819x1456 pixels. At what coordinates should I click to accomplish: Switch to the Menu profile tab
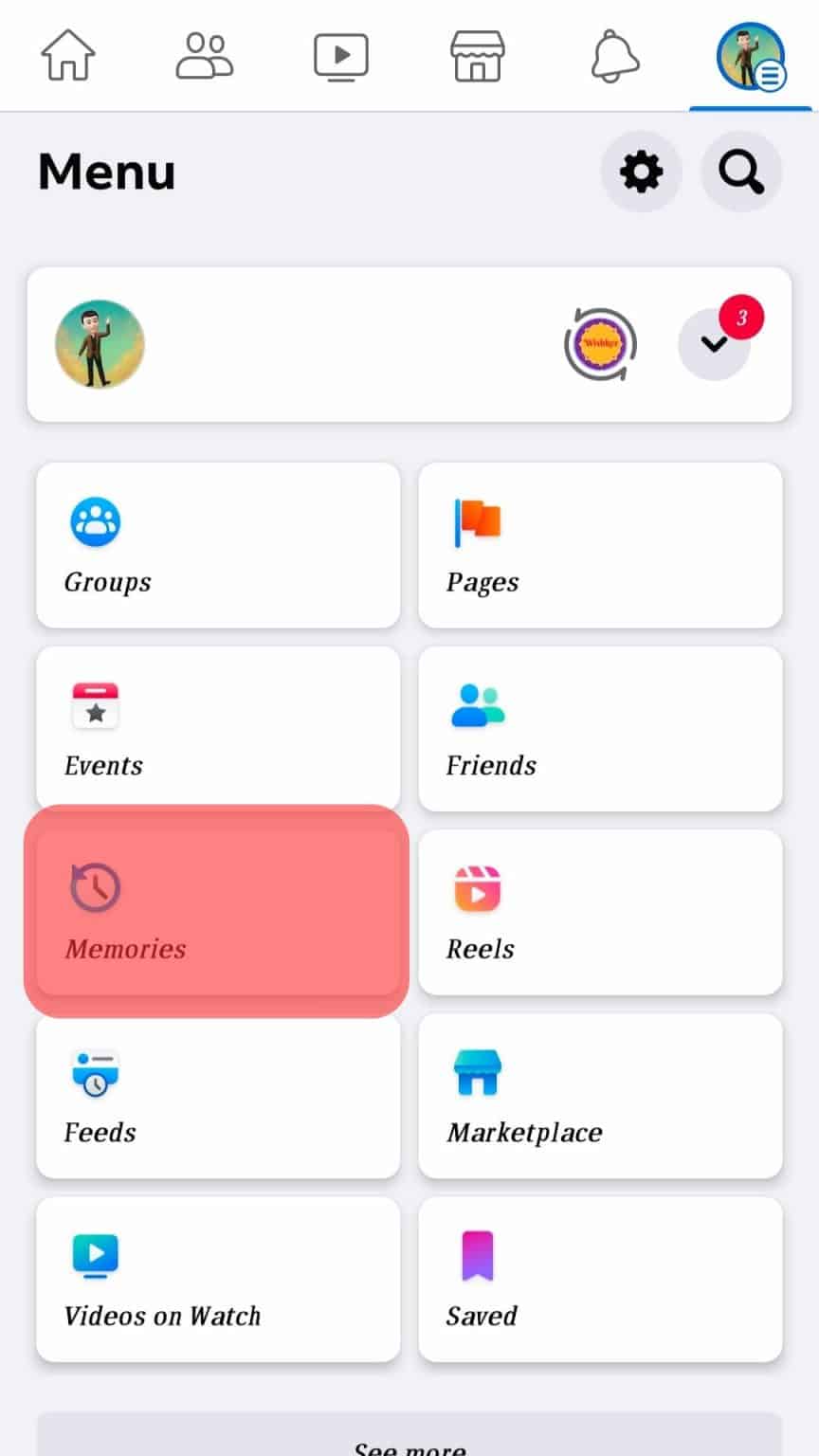click(x=750, y=55)
